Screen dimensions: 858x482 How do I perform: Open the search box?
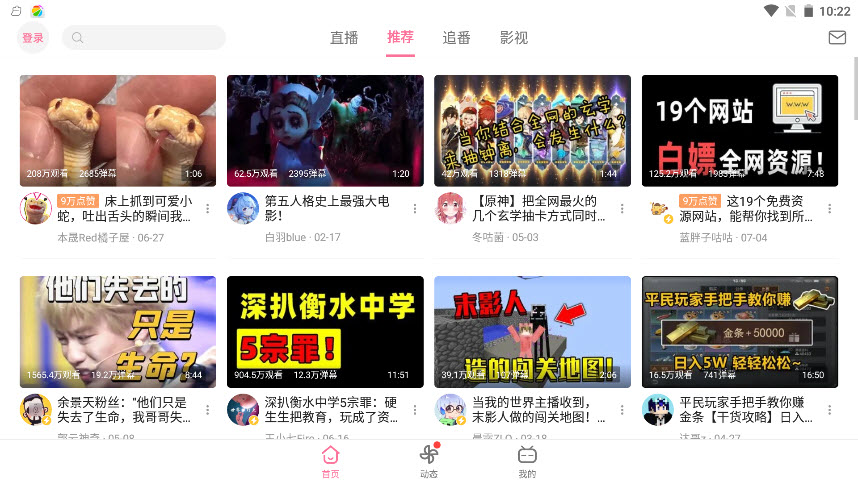click(144, 38)
